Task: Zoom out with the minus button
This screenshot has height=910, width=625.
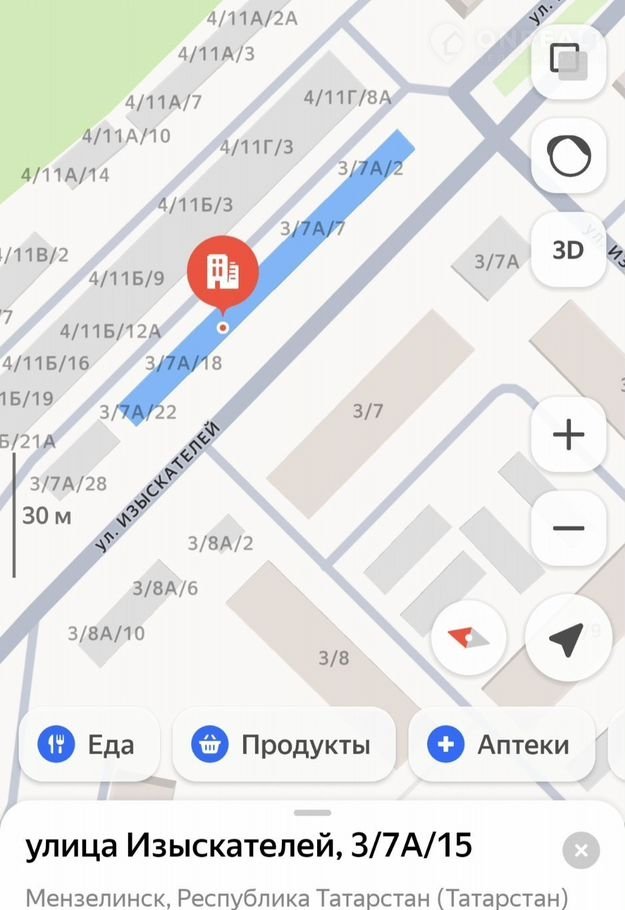Action: click(x=568, y=529)
